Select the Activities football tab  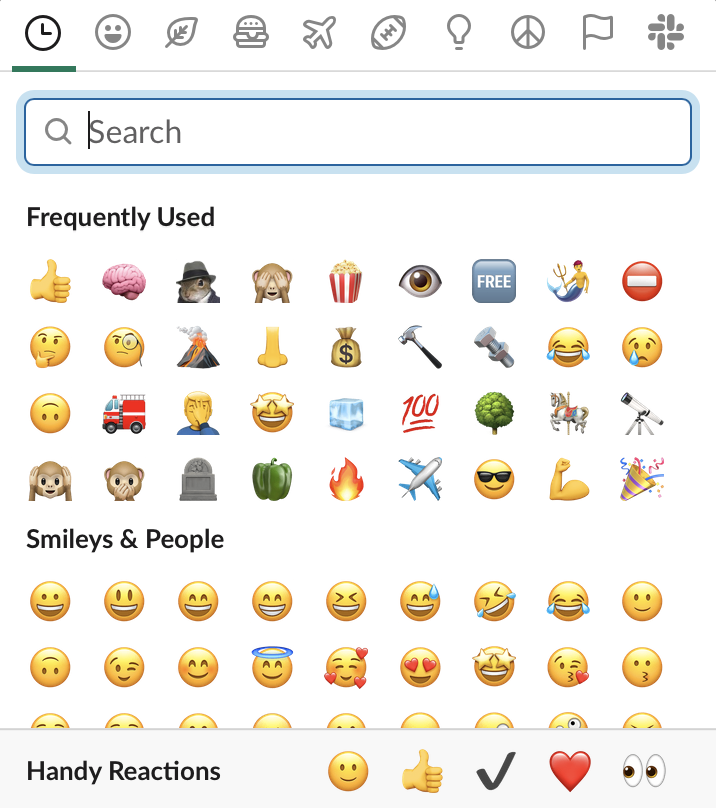(388, 34)
